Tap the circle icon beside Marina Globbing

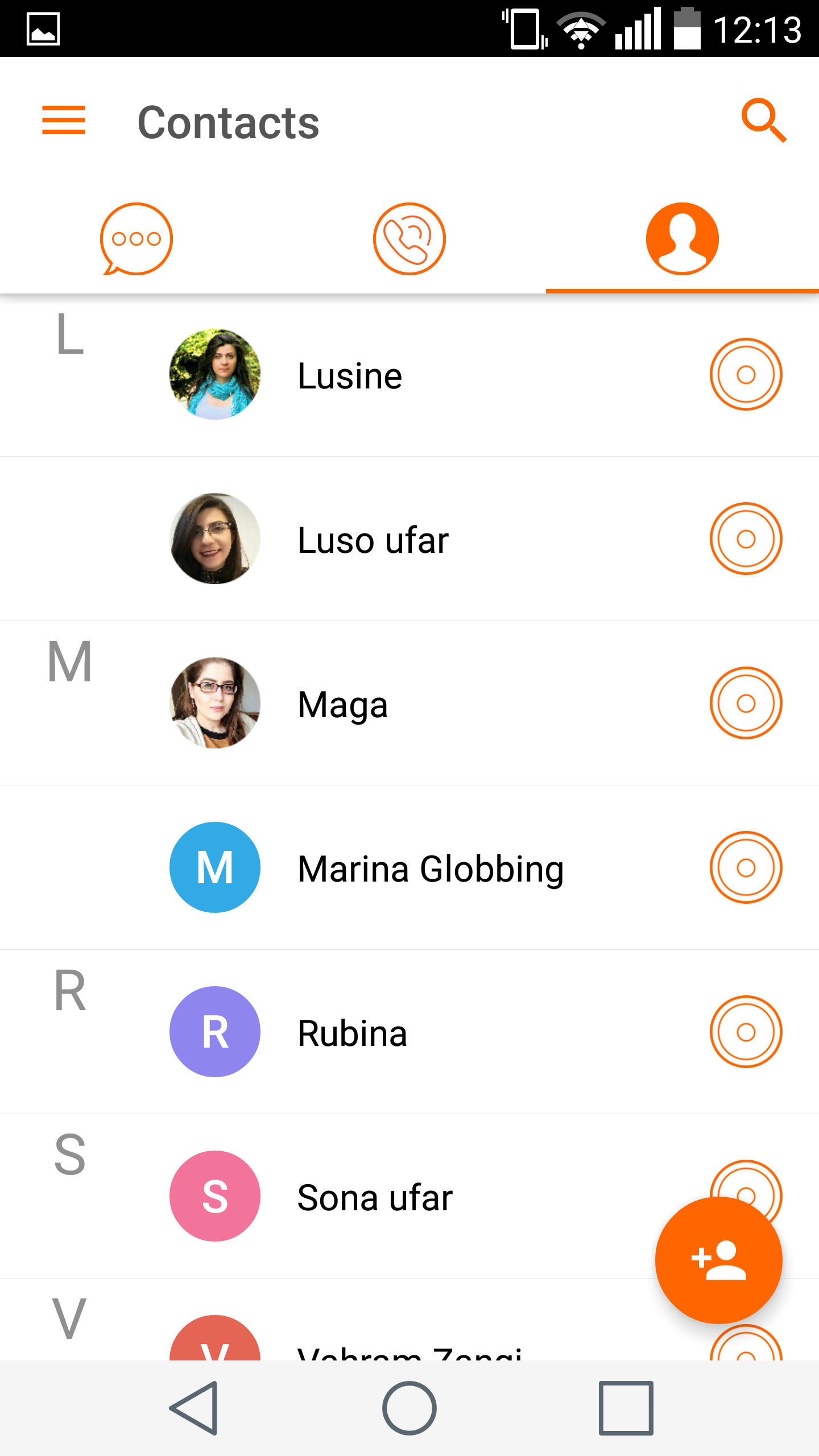pos(746,867)
